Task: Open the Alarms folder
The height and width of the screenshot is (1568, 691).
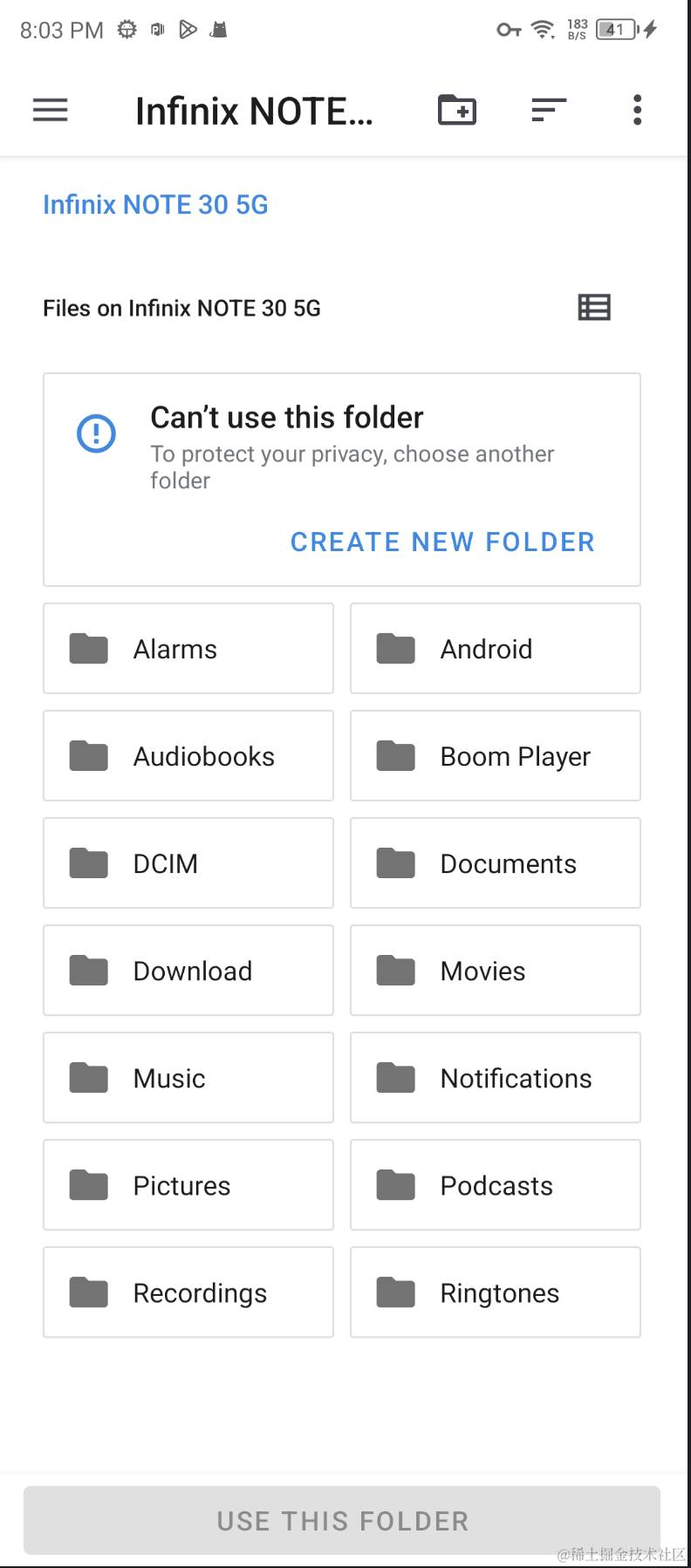Action: pyautogui.click(x=188, y=648)
